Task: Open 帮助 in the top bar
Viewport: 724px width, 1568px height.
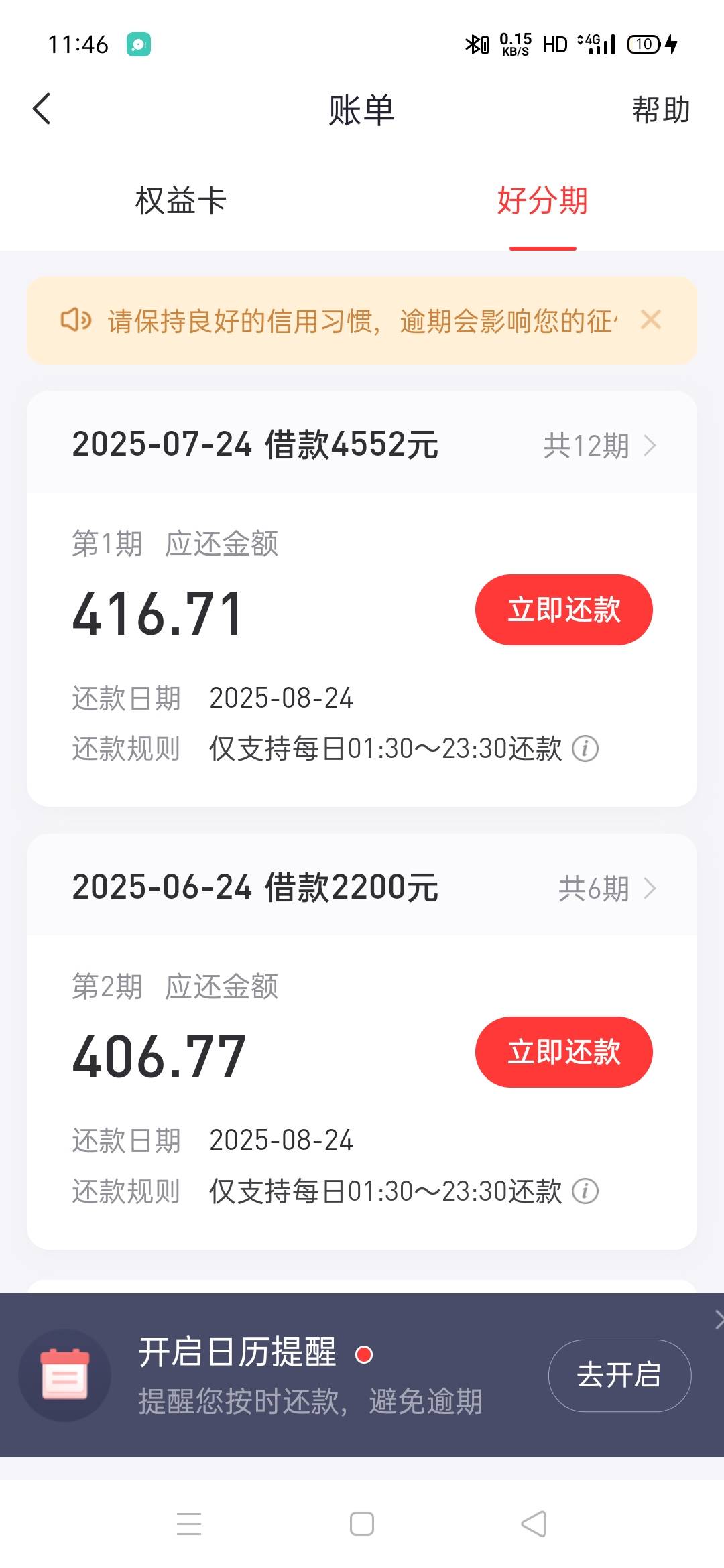Action: [x=661, y=110]
